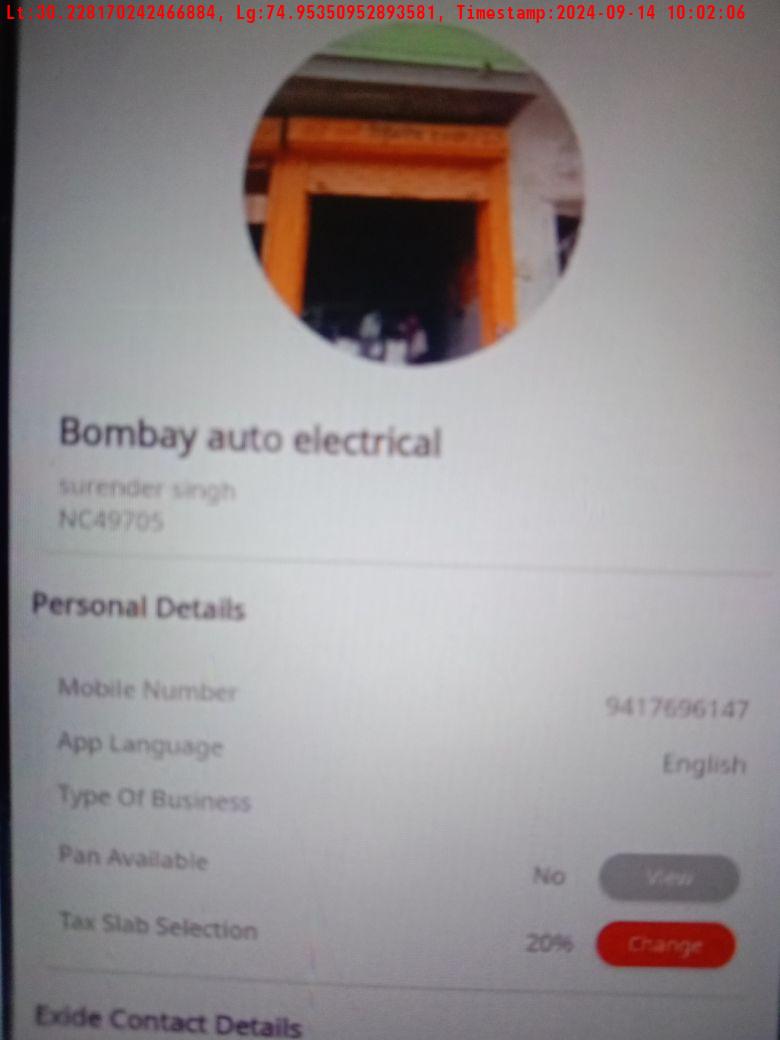Screen dimensions: 780x1040
Task: Open the round profile photo
Action: tap(413, 195)
